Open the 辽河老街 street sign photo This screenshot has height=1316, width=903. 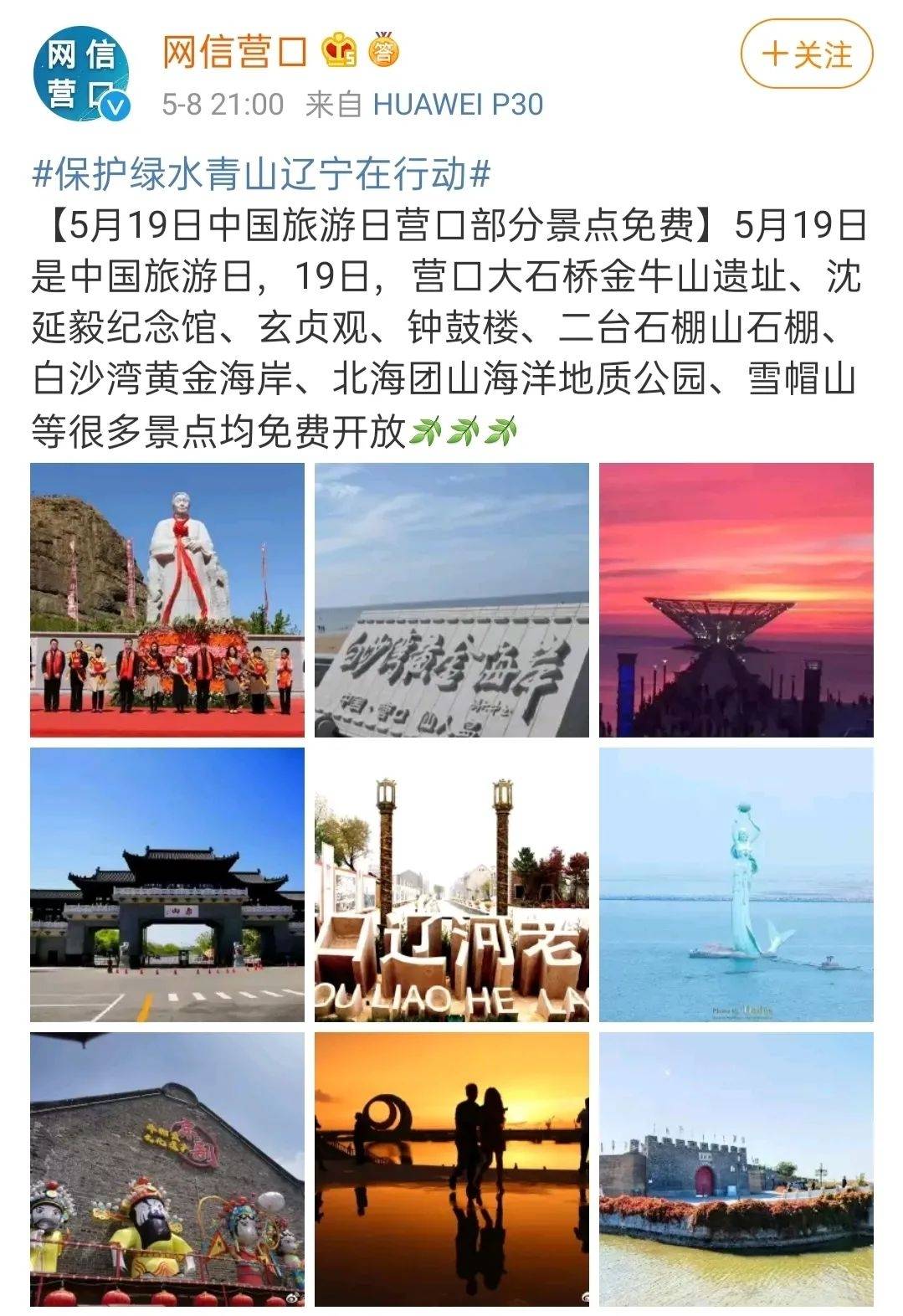click(451, 884)
